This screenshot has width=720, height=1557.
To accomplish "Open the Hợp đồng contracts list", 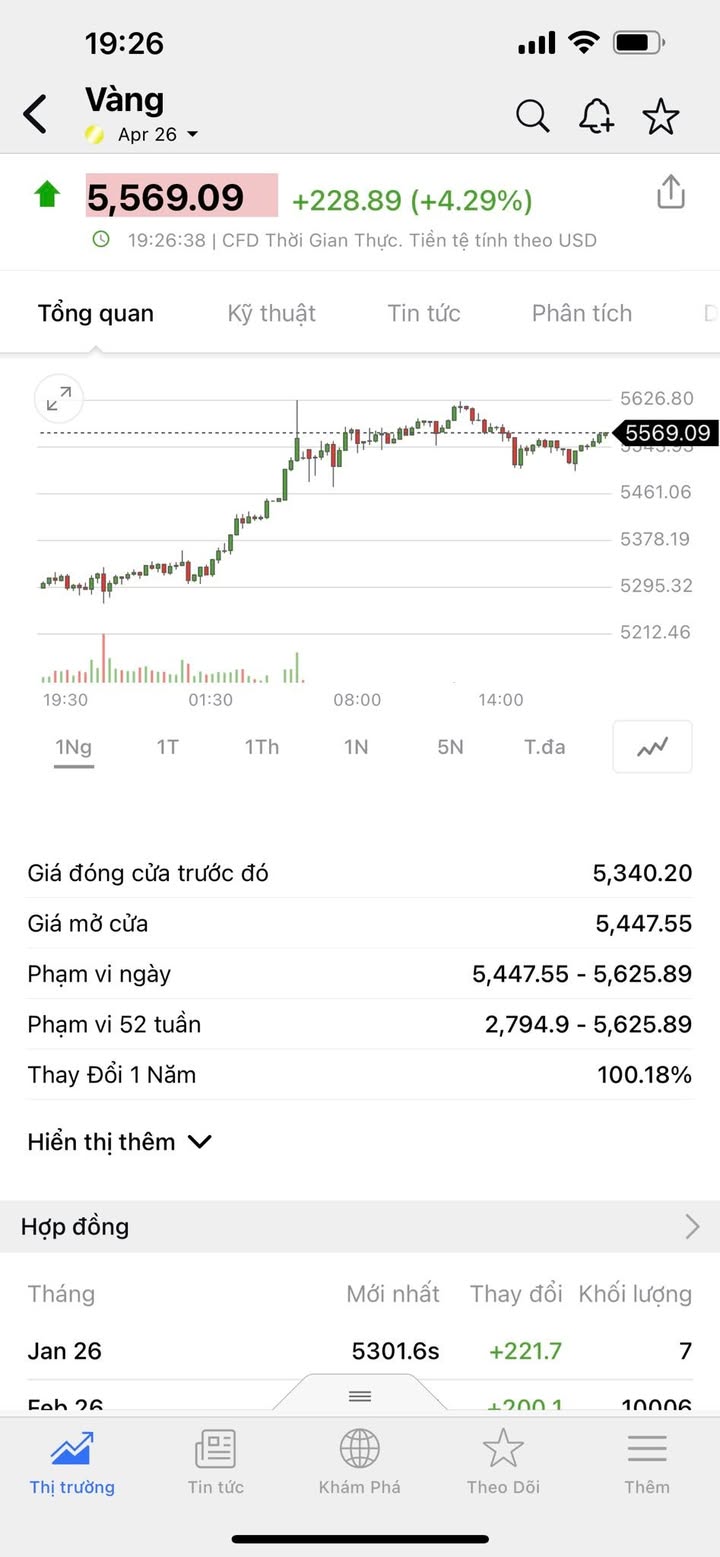I will pos(360,1227).
